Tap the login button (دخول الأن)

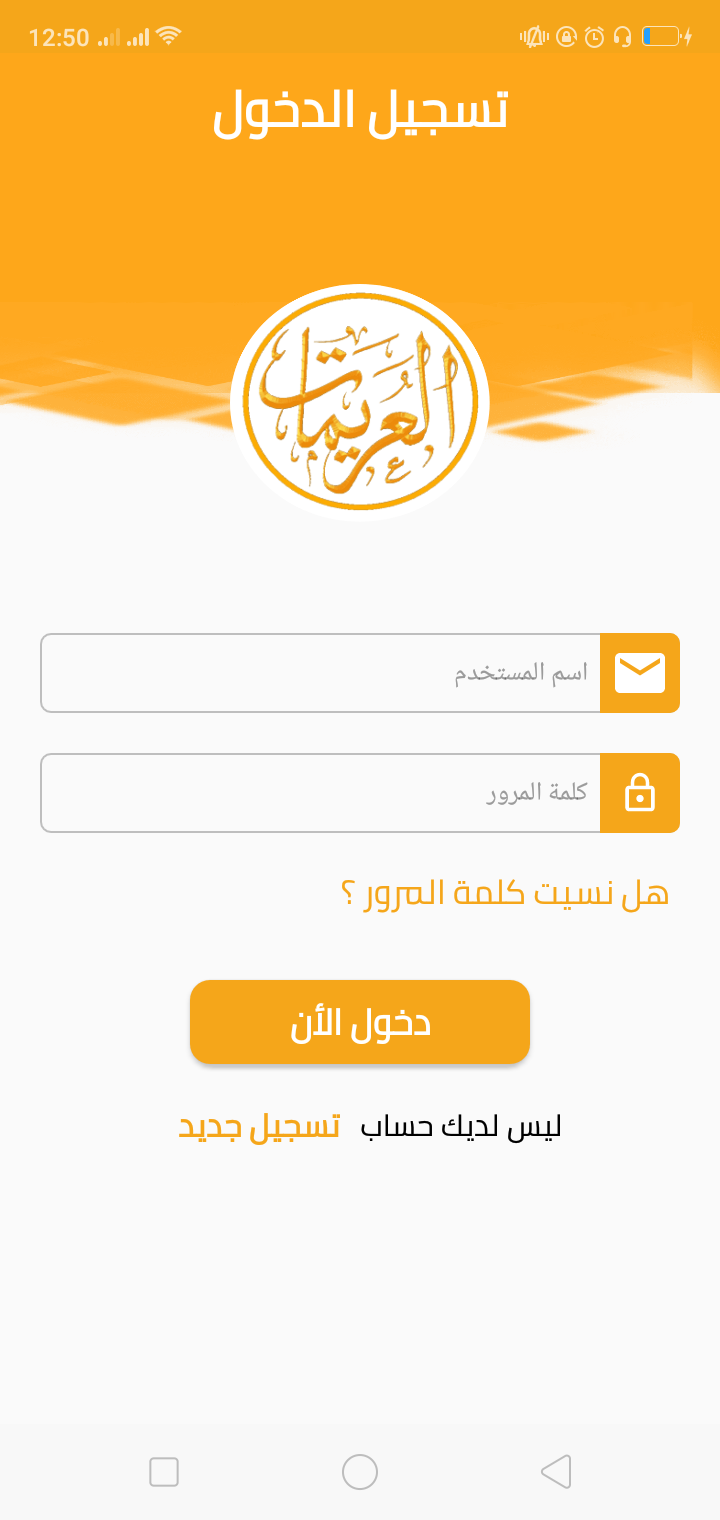360,1022
